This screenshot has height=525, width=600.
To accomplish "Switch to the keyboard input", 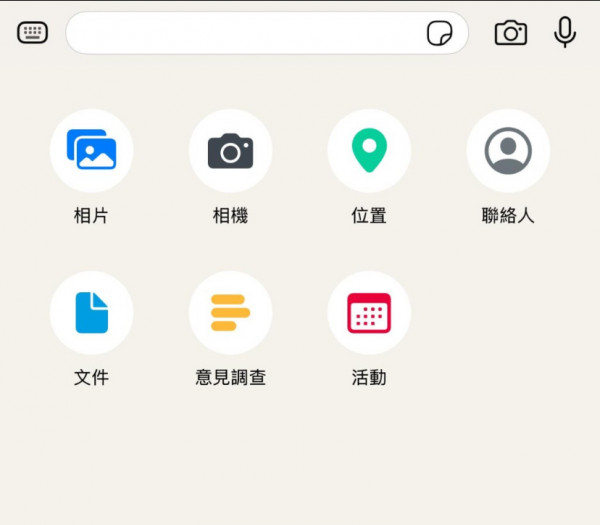I will [x=32, y=33].
